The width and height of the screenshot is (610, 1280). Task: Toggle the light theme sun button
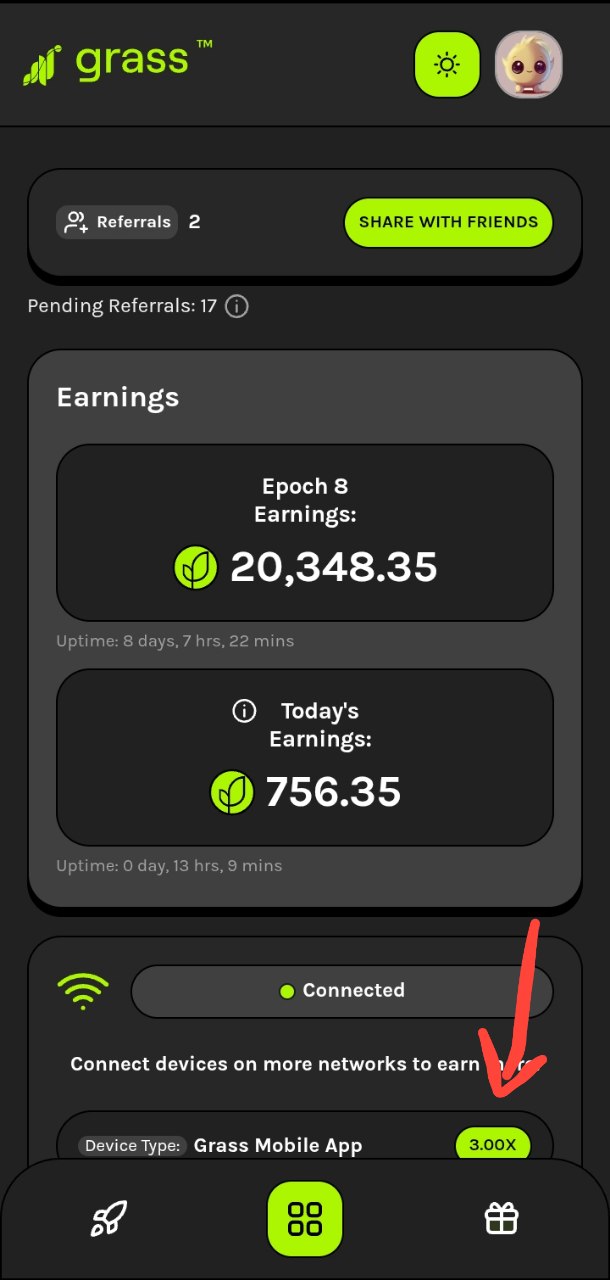tap(447, 65)
